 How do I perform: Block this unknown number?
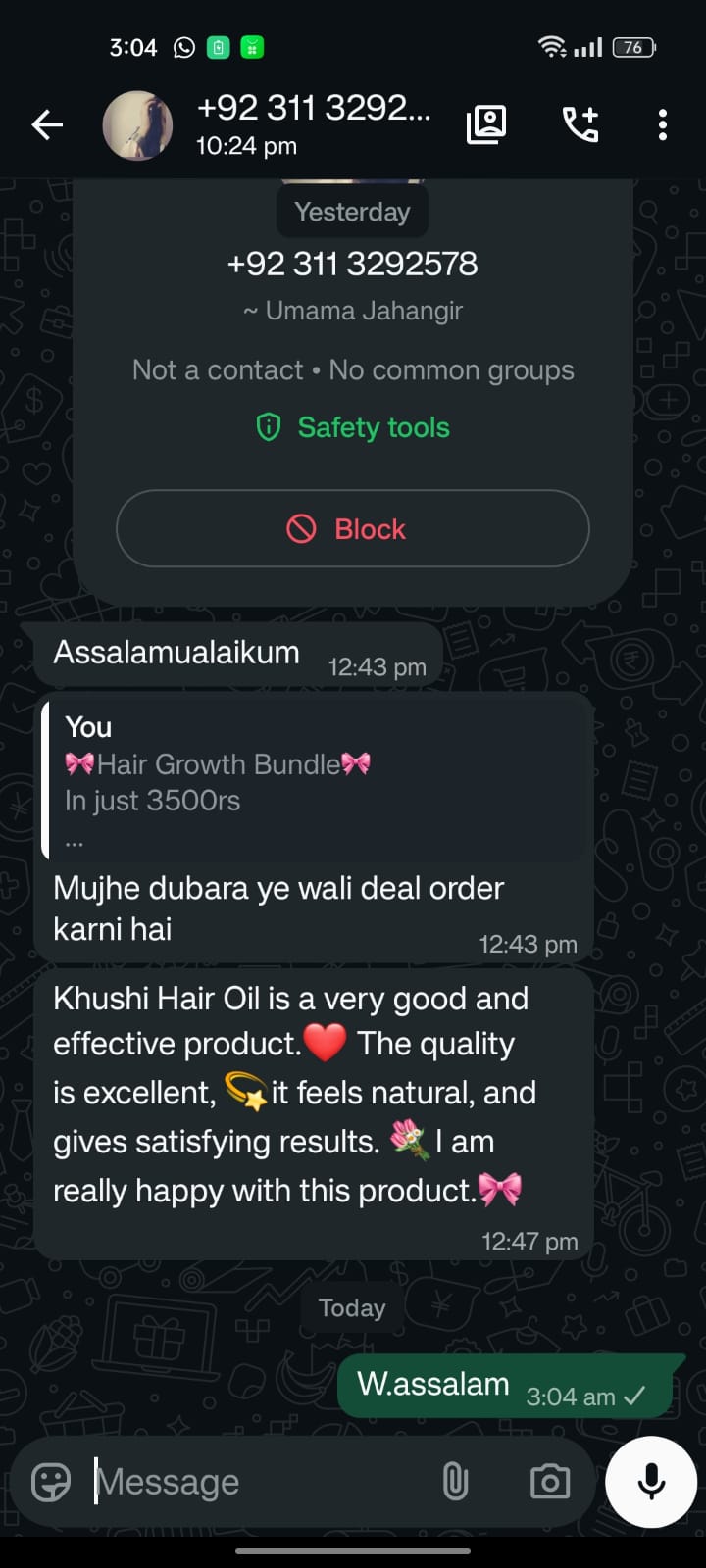coord(353,528)
